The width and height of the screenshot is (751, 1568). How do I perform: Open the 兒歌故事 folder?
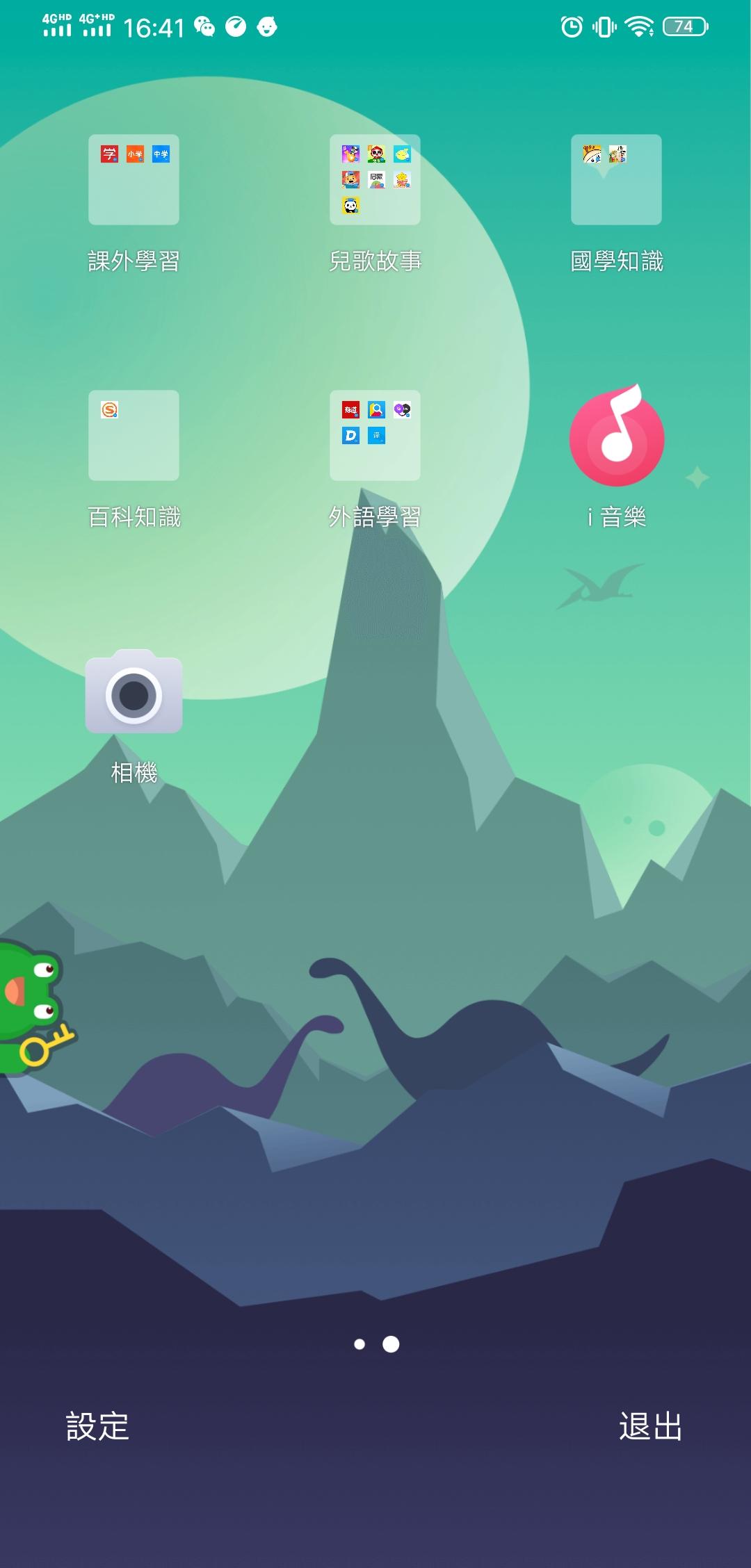[x=375, y=180]
